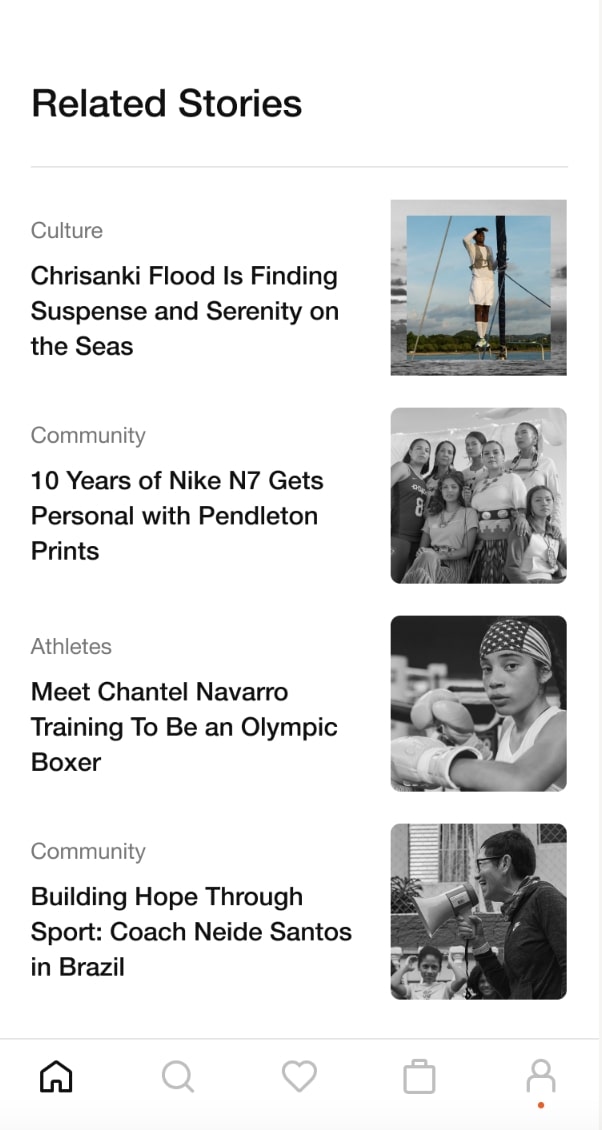The height and width of the screenshot is (1130, 602).
Task: Open the Profile tab
Action: pos(540,1077)
